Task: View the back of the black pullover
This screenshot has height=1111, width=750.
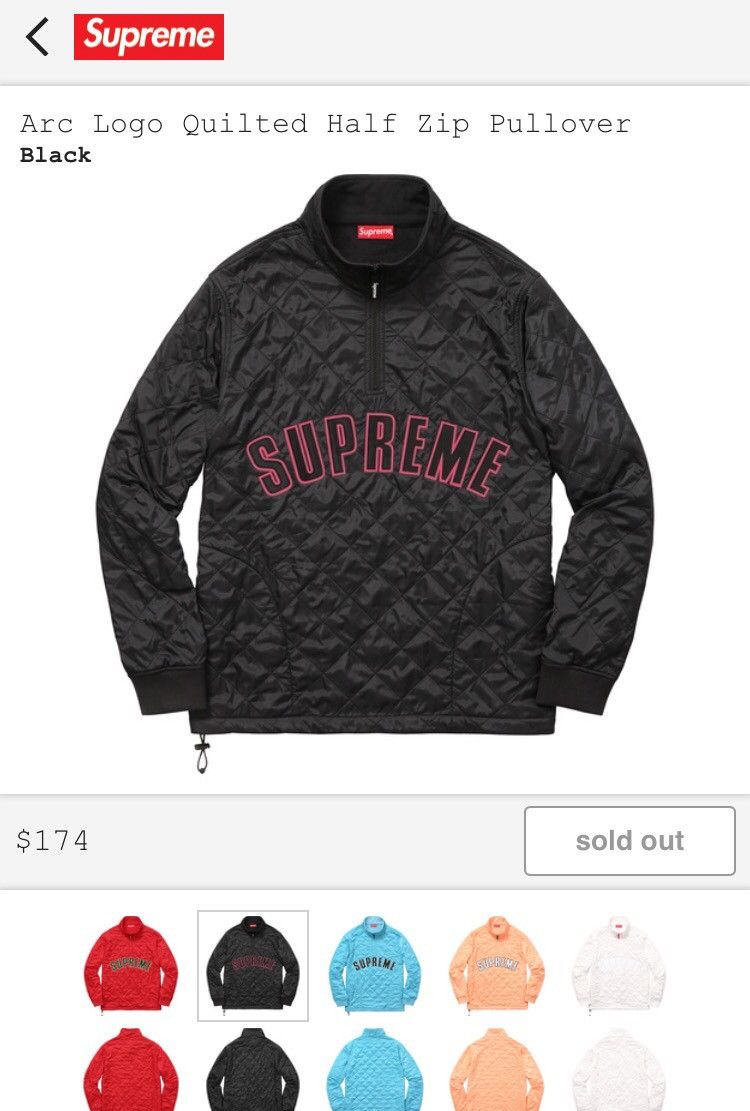Action: tap(253, 1072)
